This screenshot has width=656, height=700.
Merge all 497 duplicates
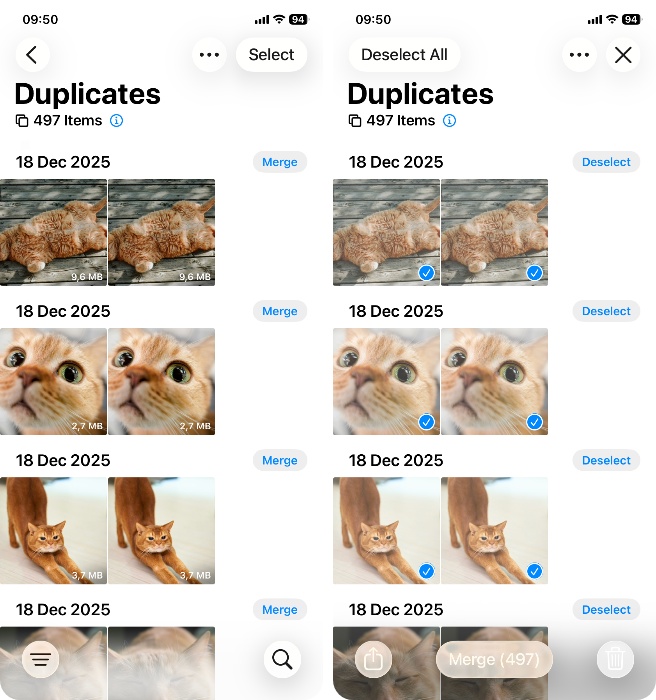click(x=494, y=659)
